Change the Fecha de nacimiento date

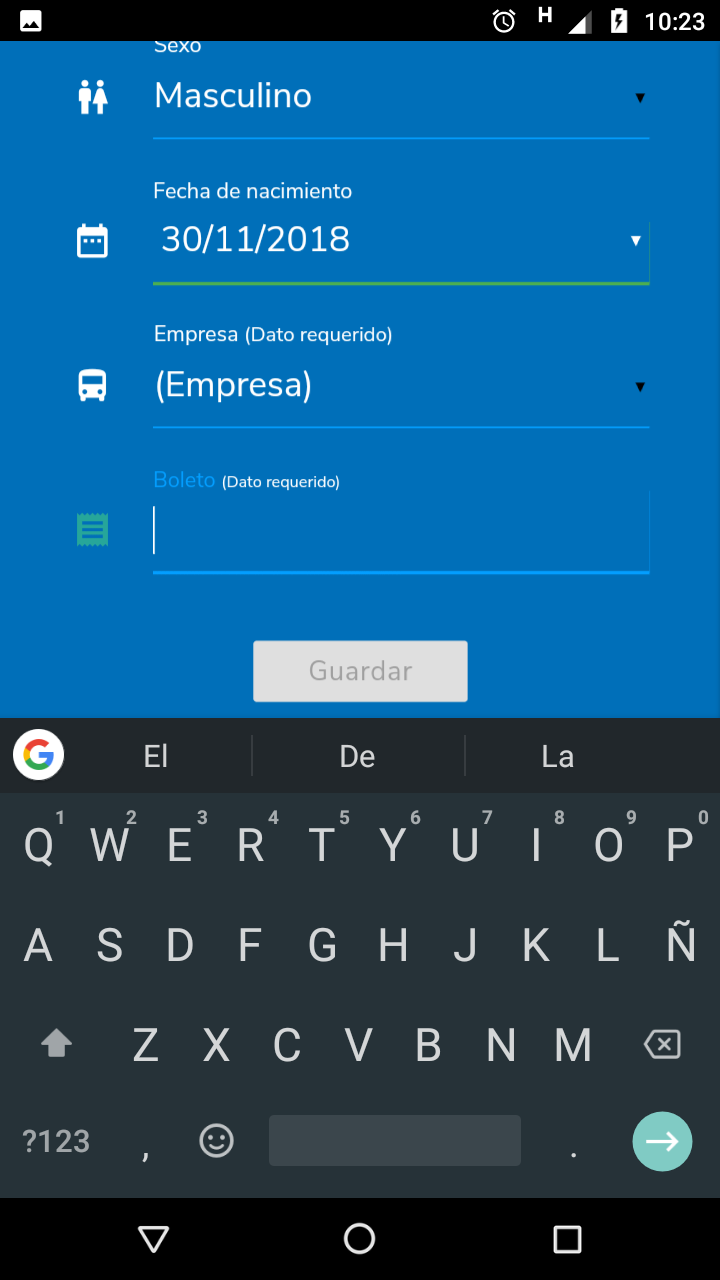(x=400, y=240)
